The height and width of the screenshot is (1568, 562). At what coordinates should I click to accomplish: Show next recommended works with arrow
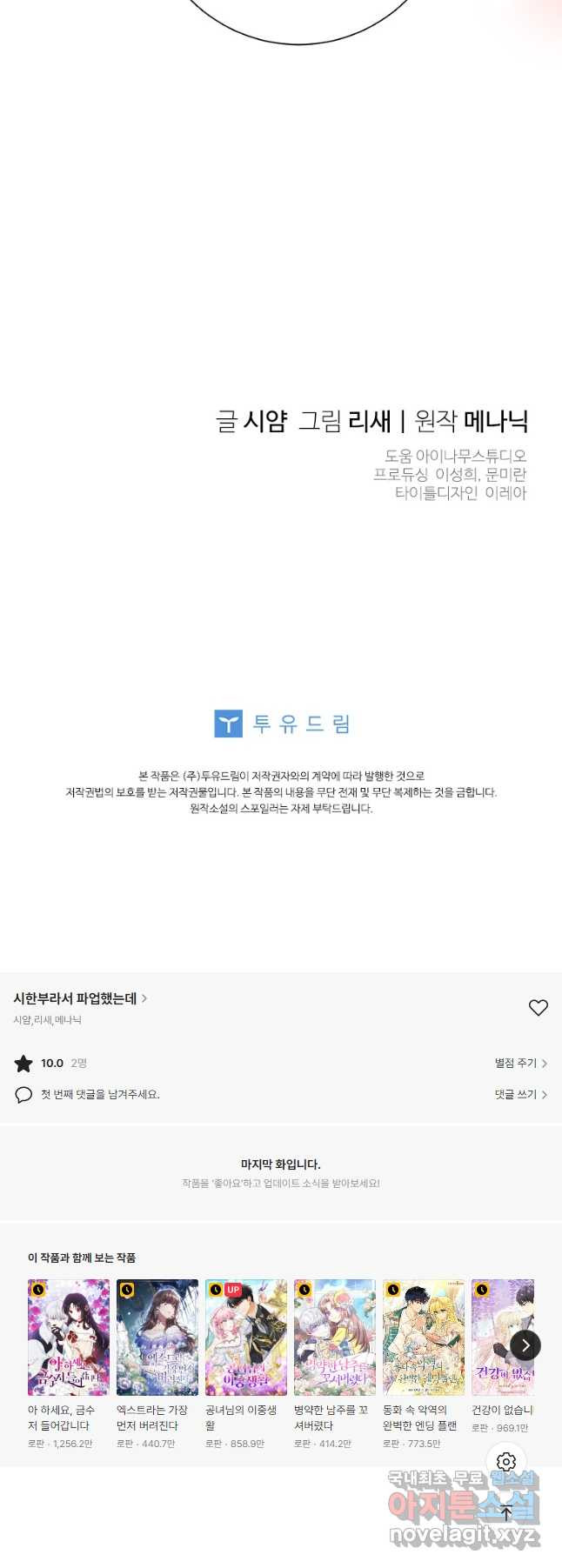tap(525, 1345)
